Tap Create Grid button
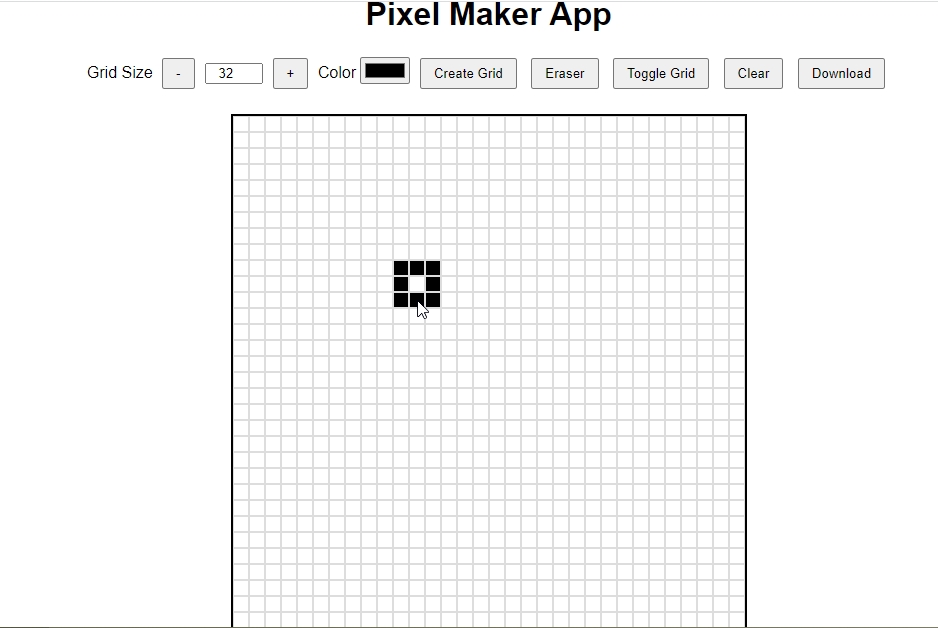The height and width of the screenshot is (628, 938). [x=468, y=73]
